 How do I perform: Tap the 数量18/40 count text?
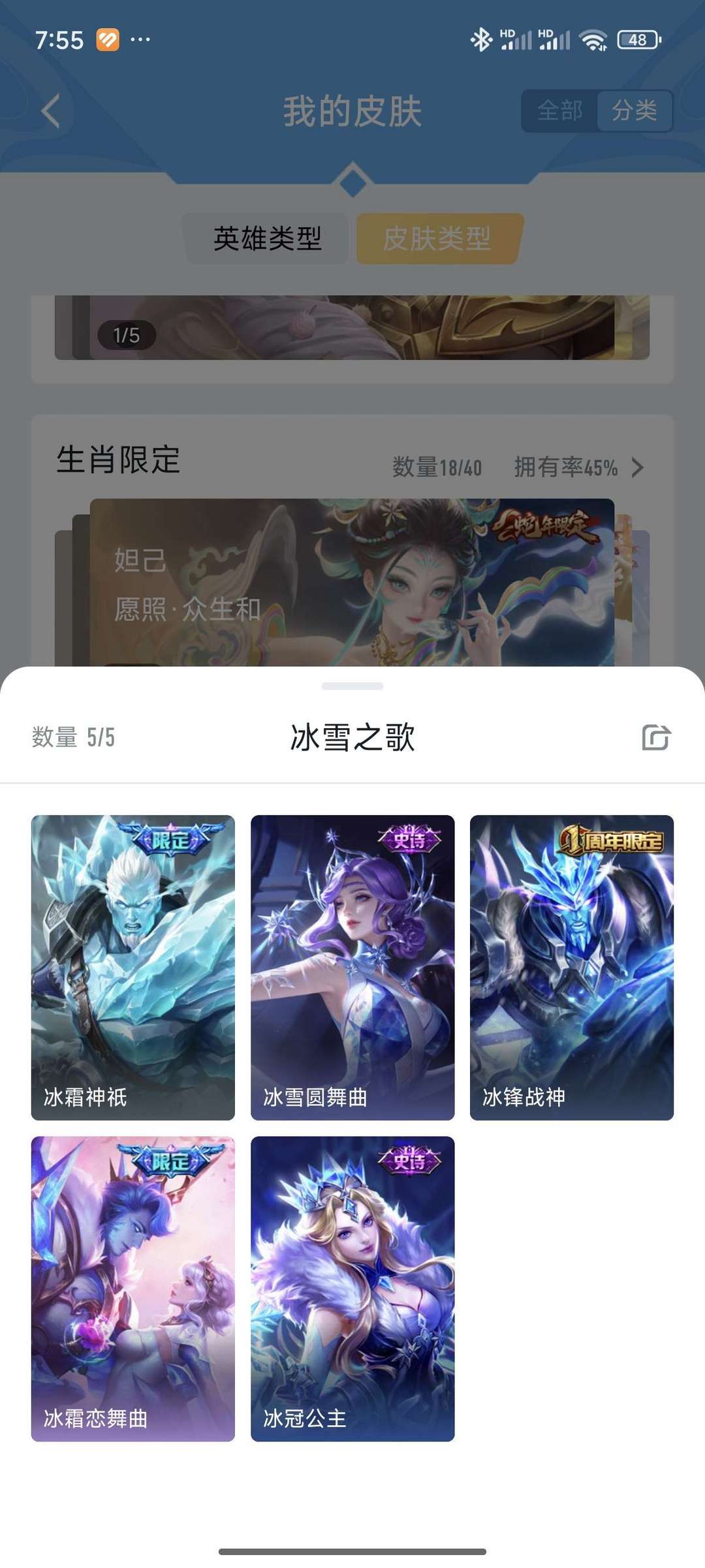click(x=435, y=468)
